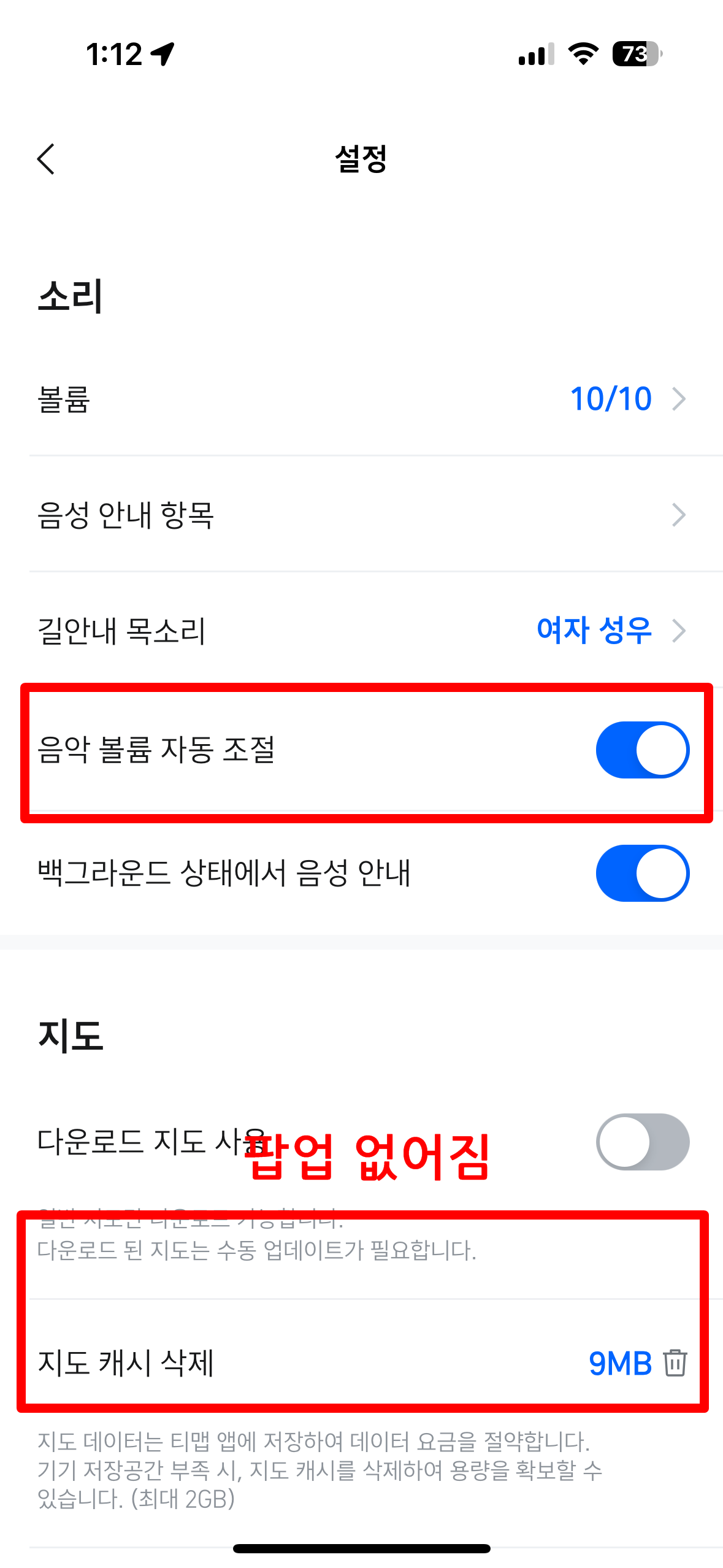Open 음성 안내 항목 settings
723x1568 pixels.
(x=362, y=515)
